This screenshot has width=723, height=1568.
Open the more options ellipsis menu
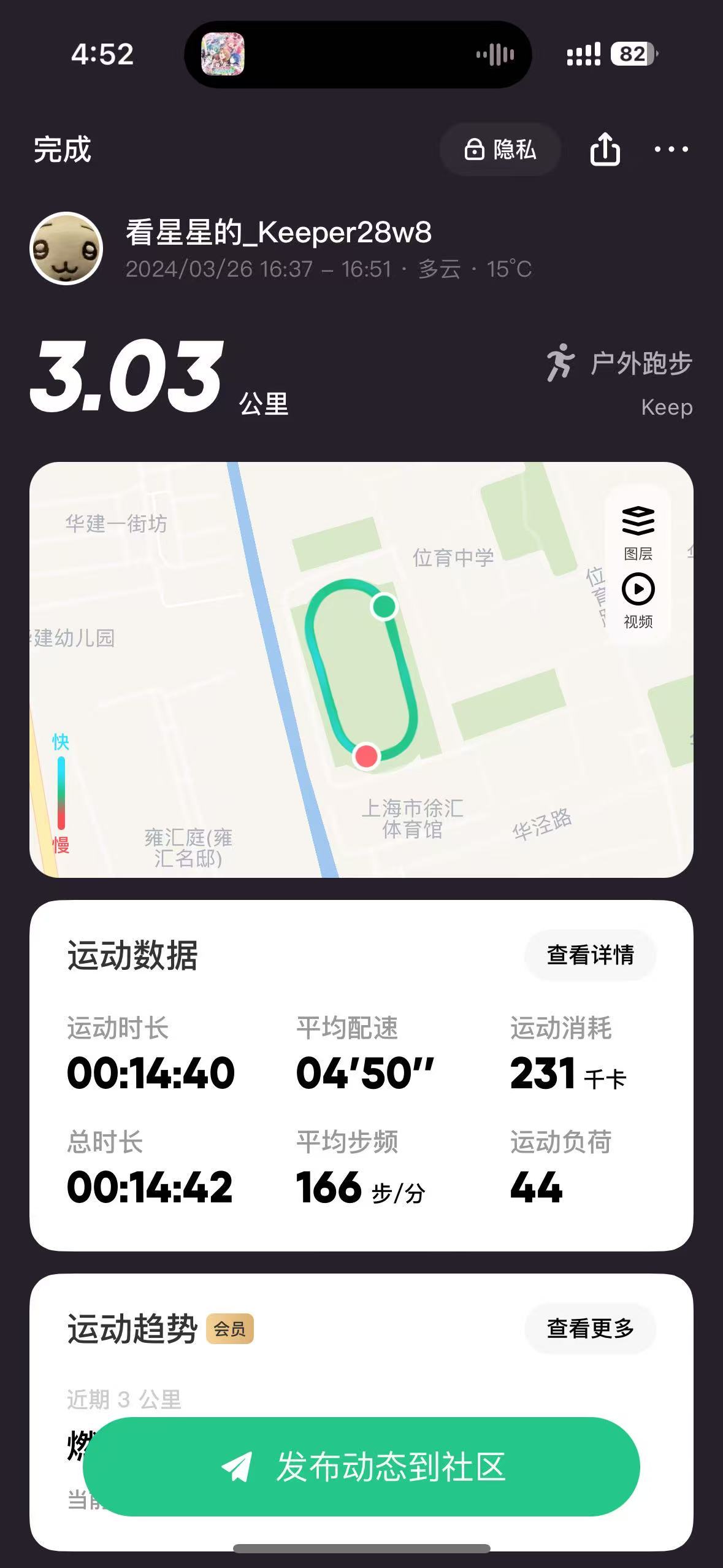click(672, 149)
